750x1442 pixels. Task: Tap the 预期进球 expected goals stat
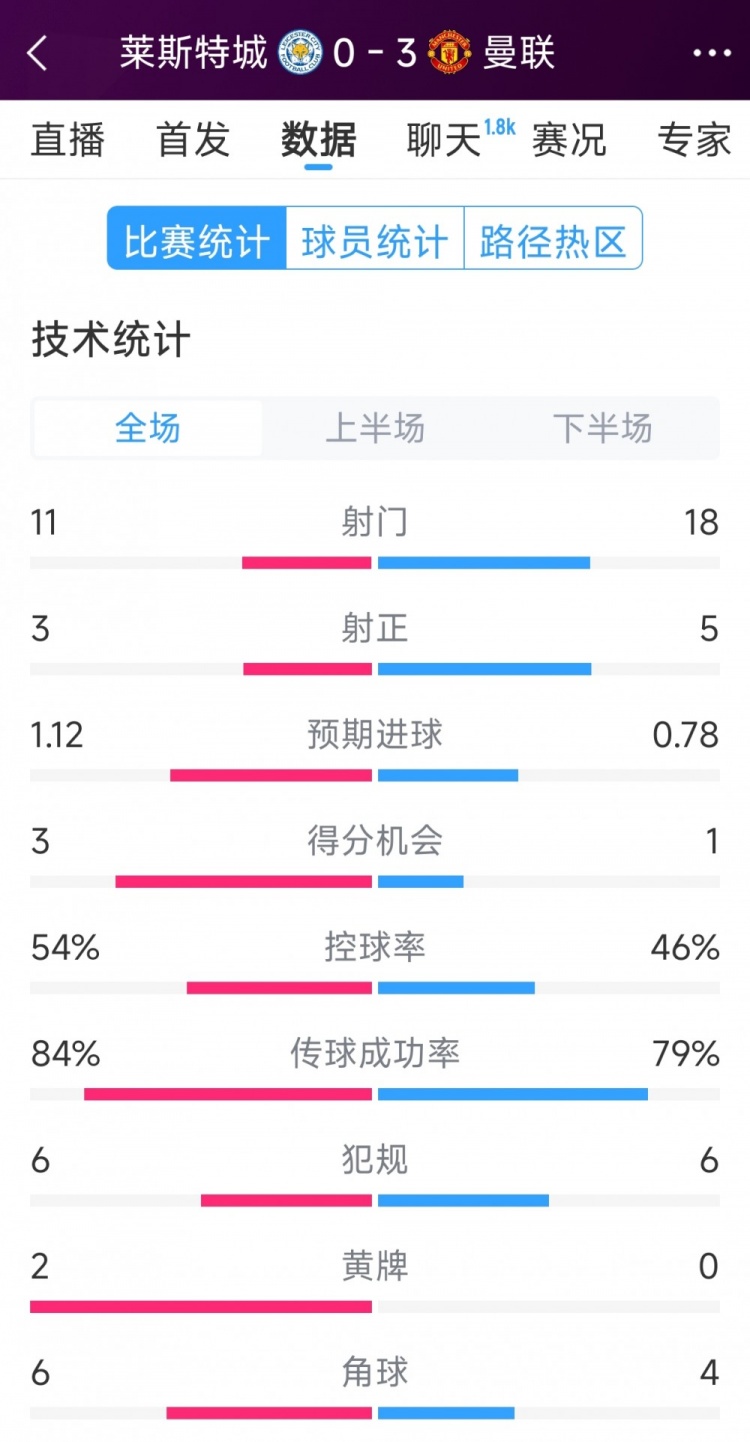coord(375,735)
